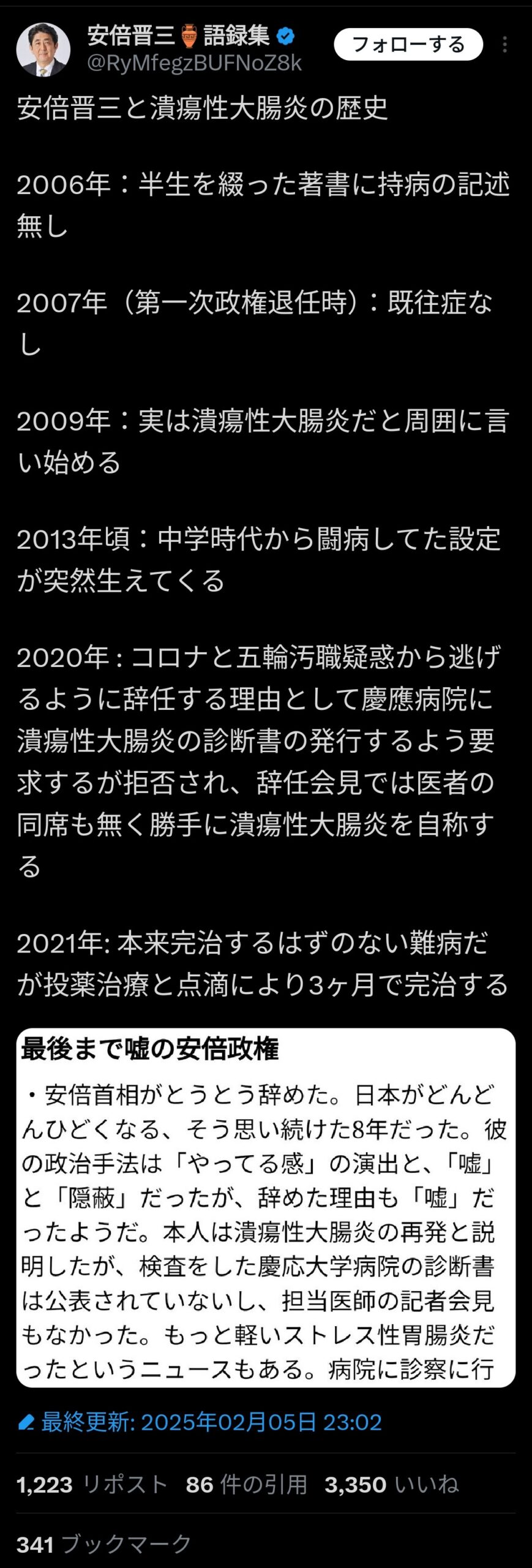Viewport: 532px width, 1568px height.
Task: Tap the フォローする follow button
Action: (x=408, y=45)
